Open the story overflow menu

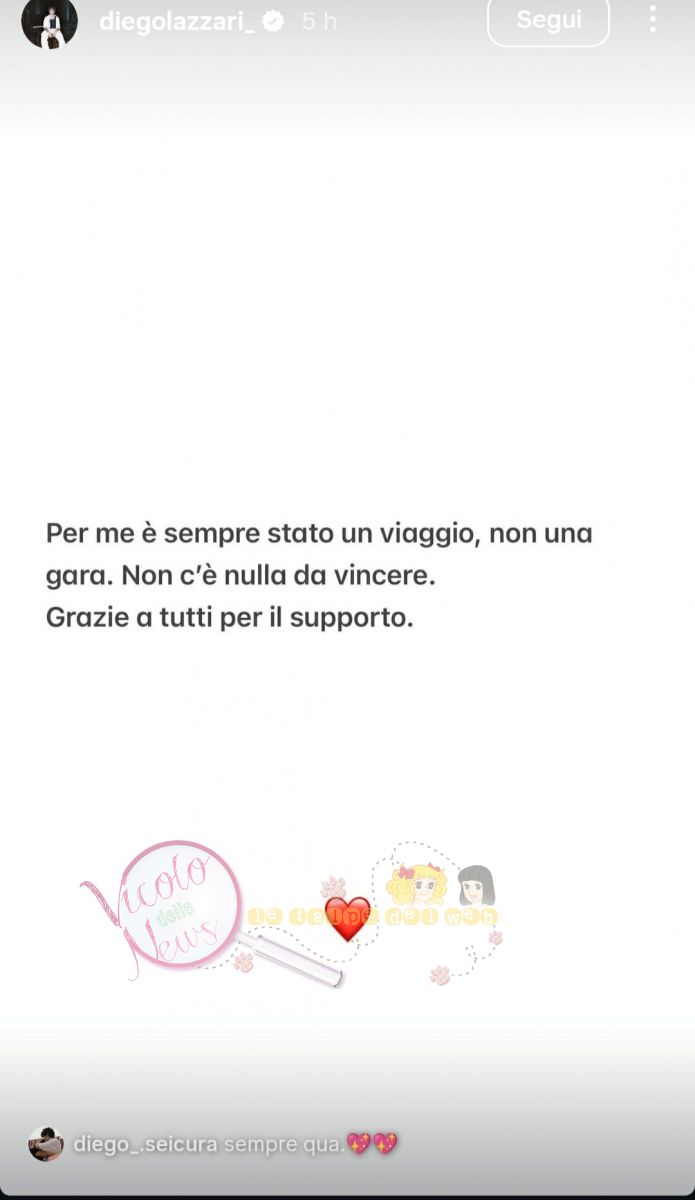pos(652,19)
